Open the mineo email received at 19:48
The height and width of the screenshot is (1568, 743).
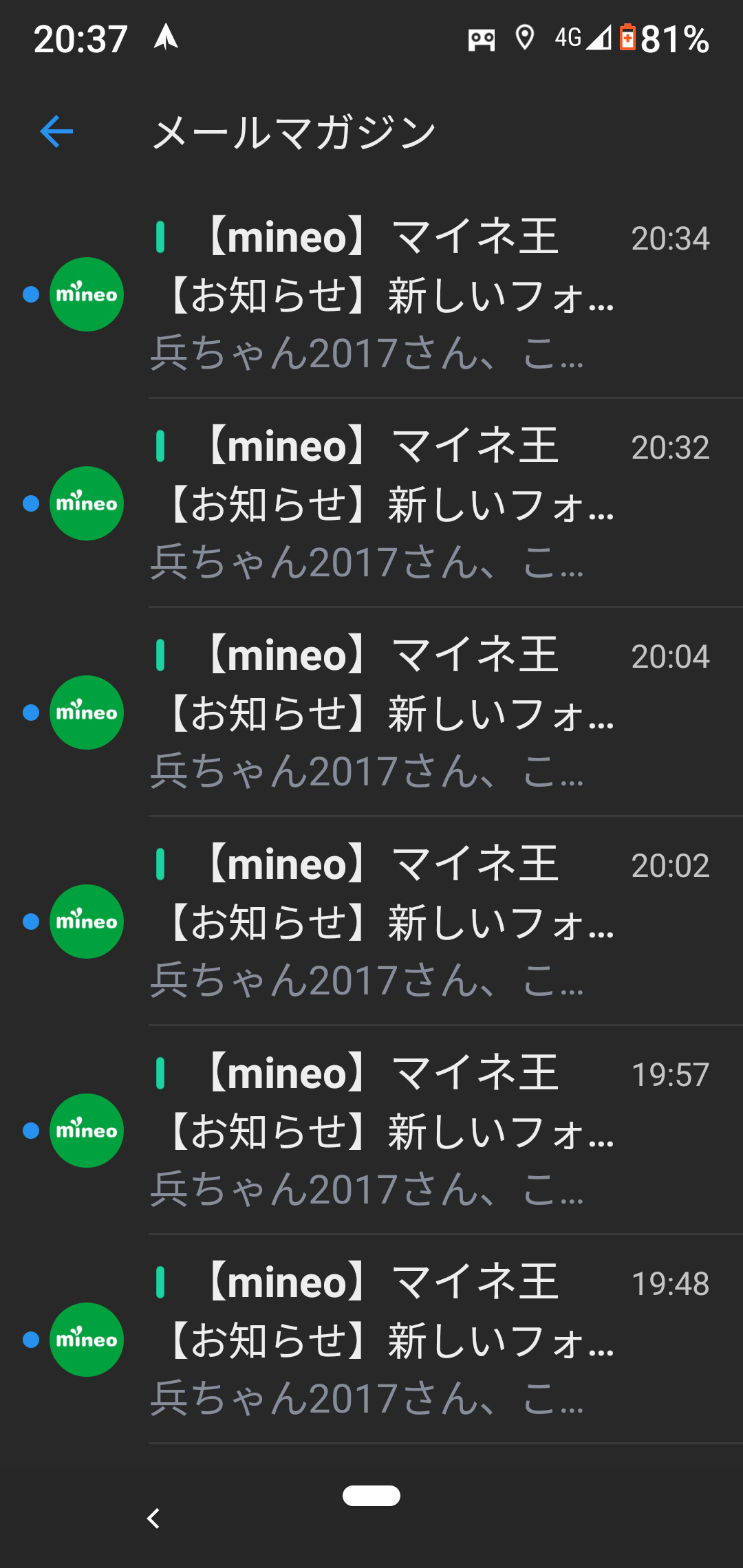(371, 1340)
